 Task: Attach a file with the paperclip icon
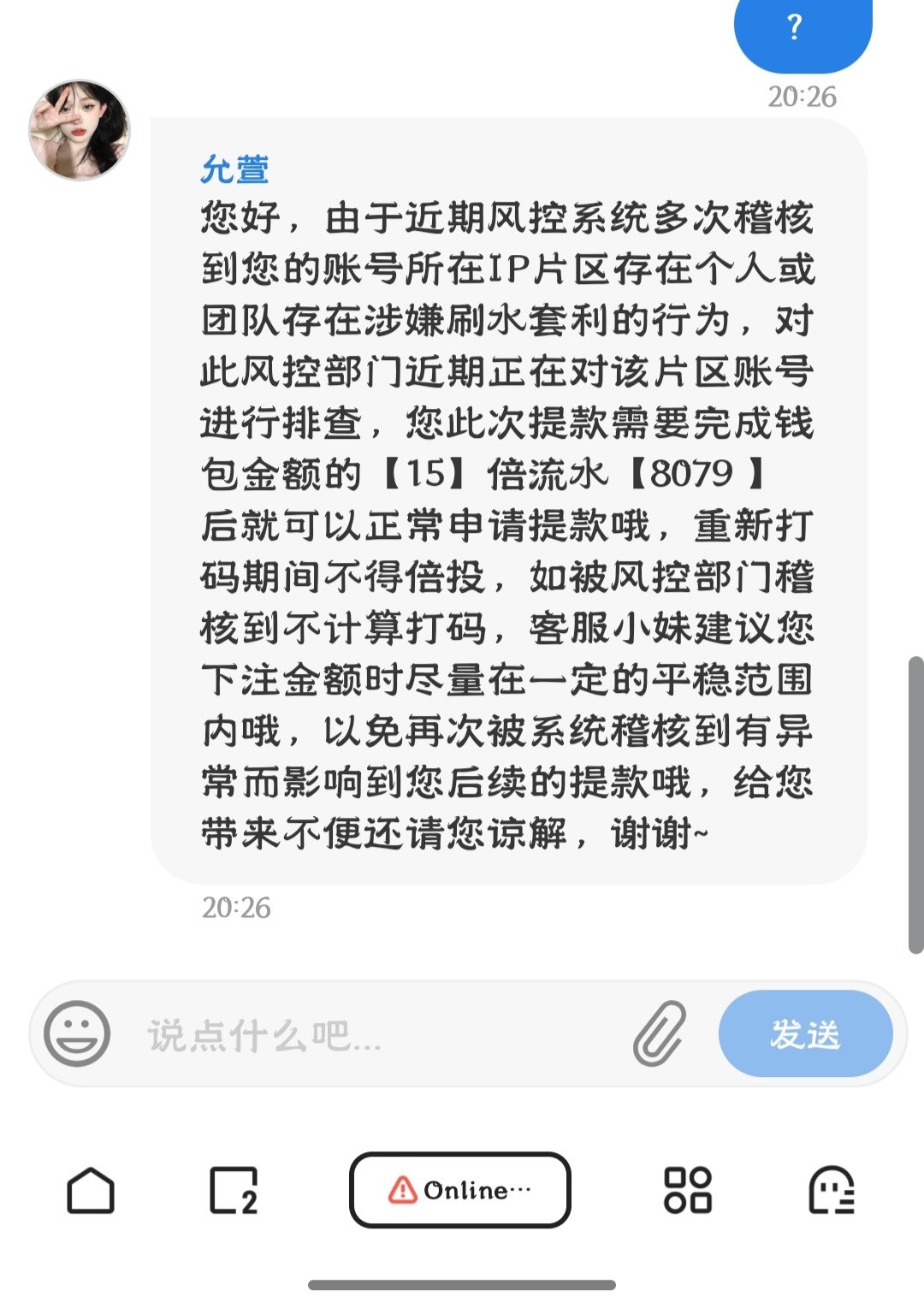pos(660,1033)
